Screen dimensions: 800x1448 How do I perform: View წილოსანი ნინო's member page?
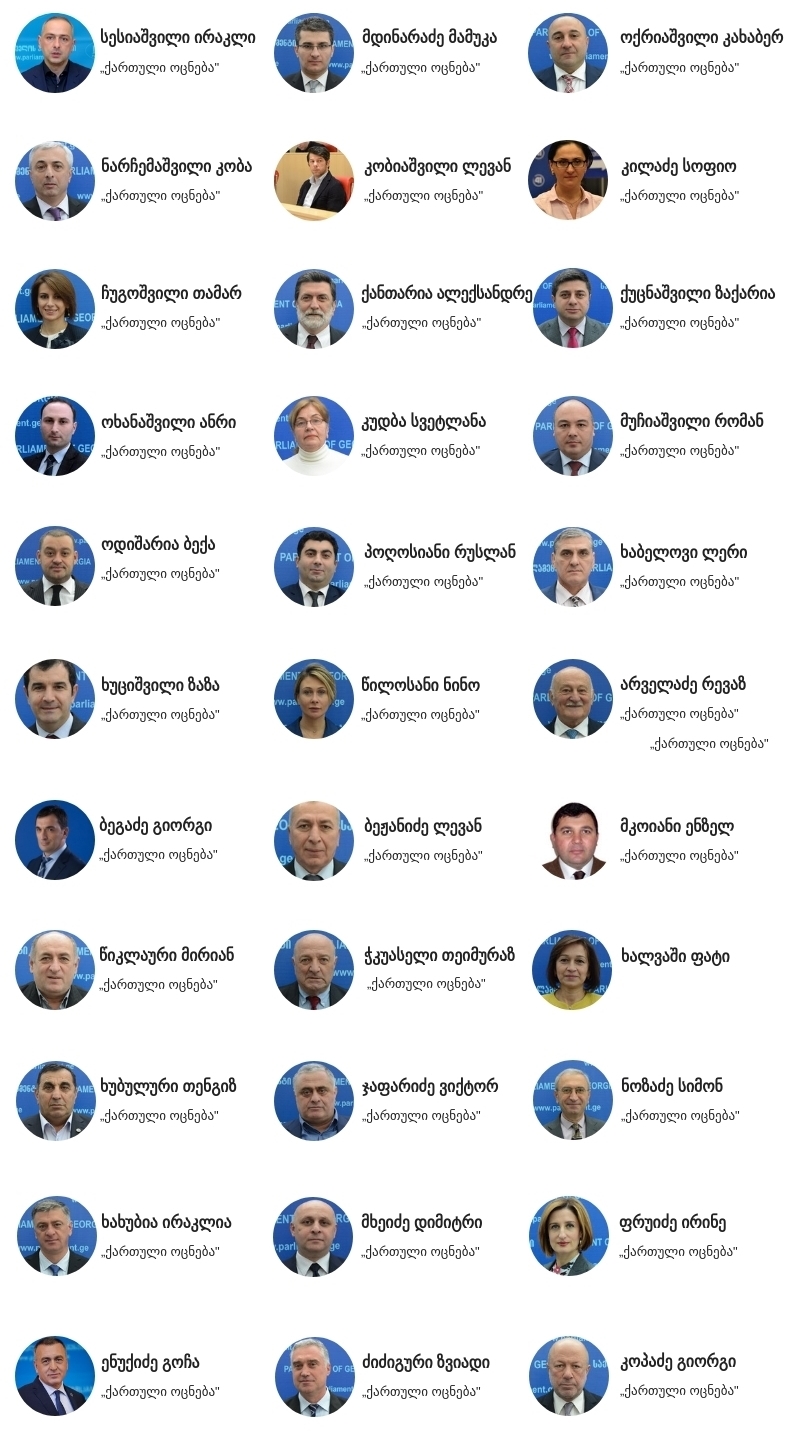(420, 686)
